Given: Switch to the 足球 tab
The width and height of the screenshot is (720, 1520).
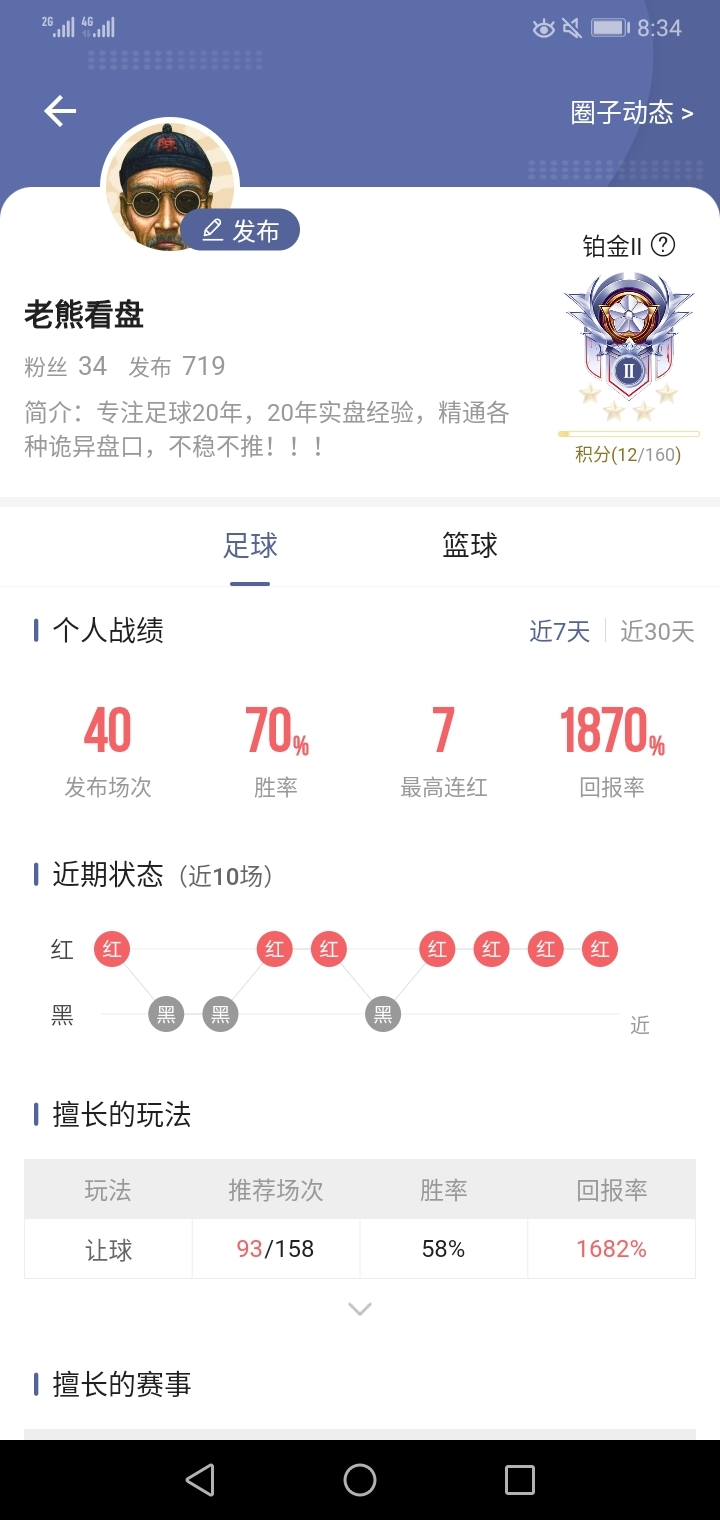Looking at the screenshot, I should (250, 546).
